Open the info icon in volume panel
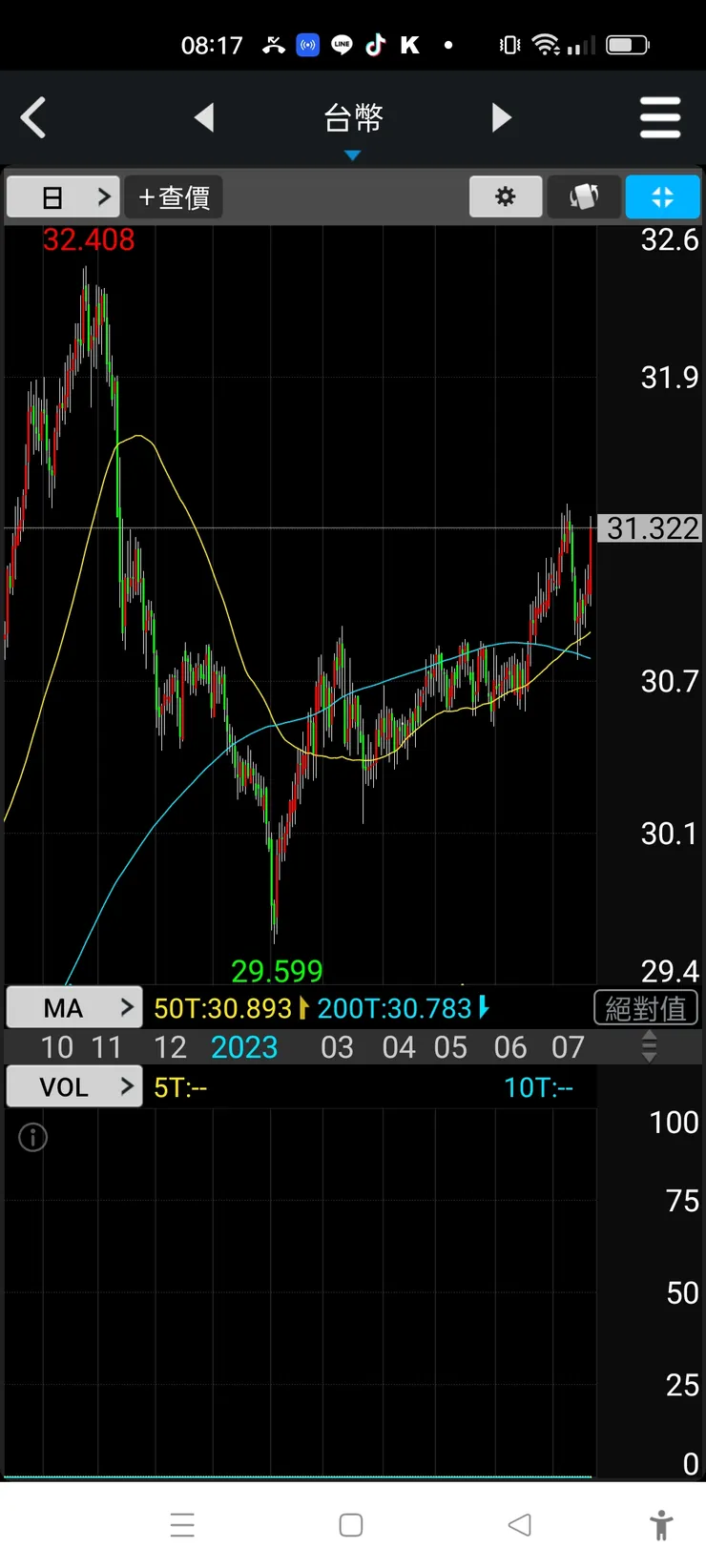This screenshot has height=1568, width=706. coord(33,1137)
